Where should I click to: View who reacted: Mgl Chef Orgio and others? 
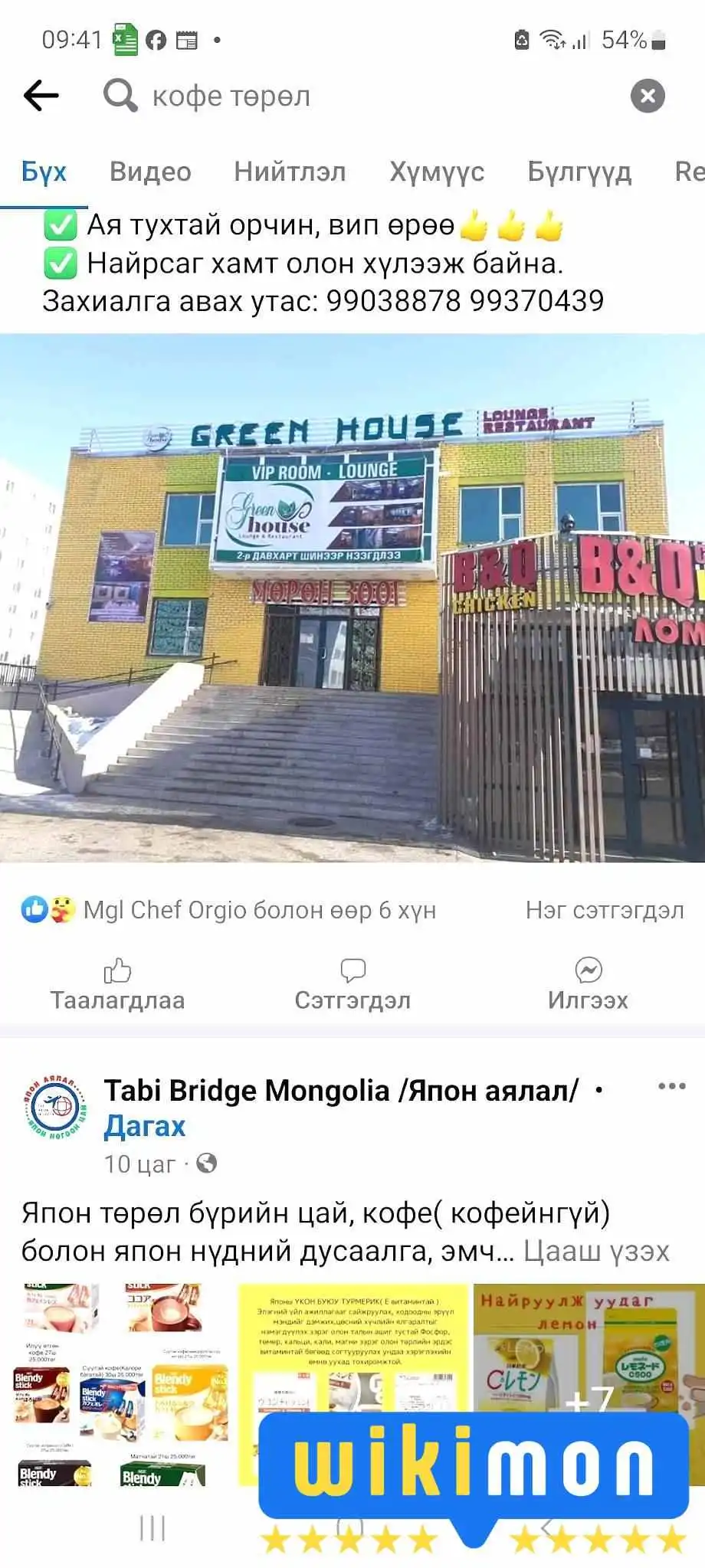(228, 910)
